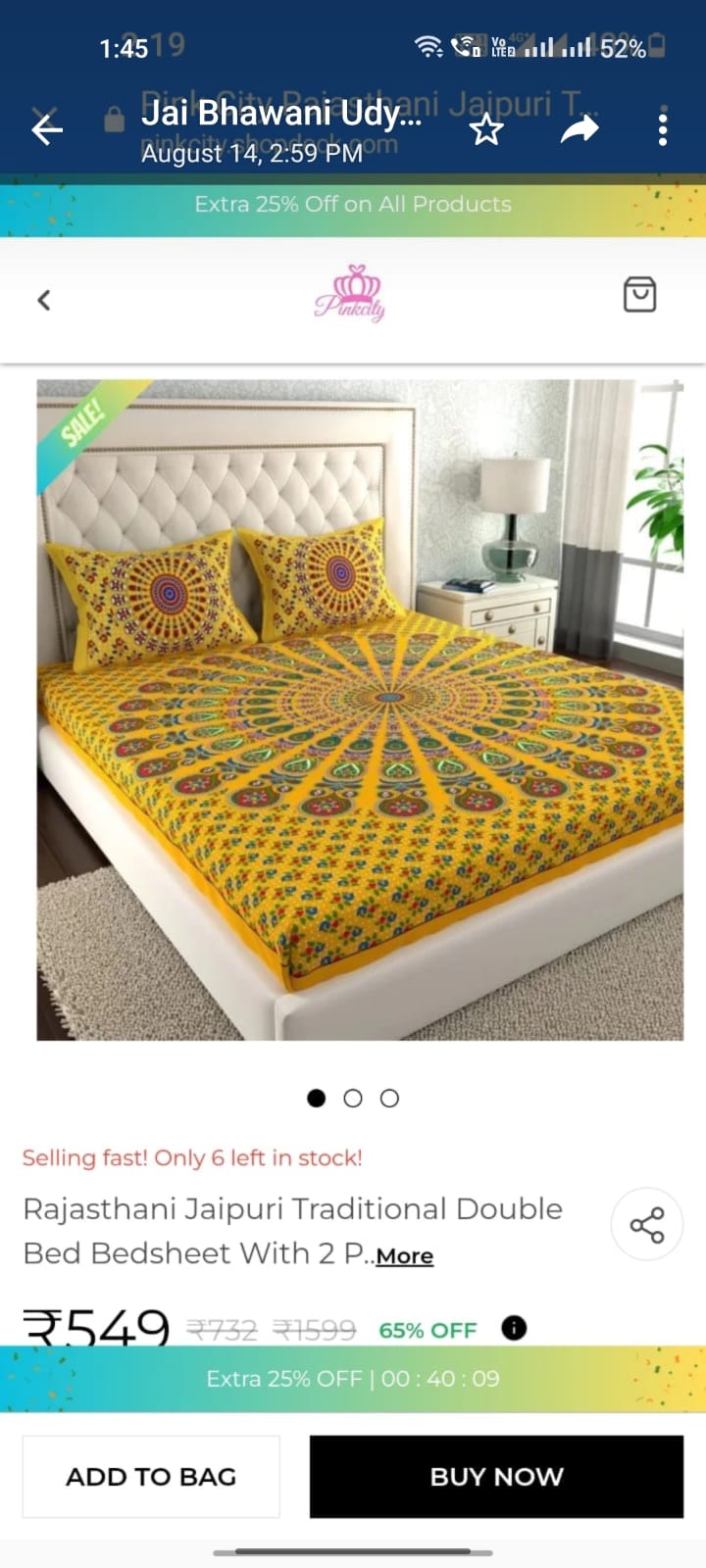Forward this image to another chat
This screenshot has width=706, height=1568.
tap(579, 128)
